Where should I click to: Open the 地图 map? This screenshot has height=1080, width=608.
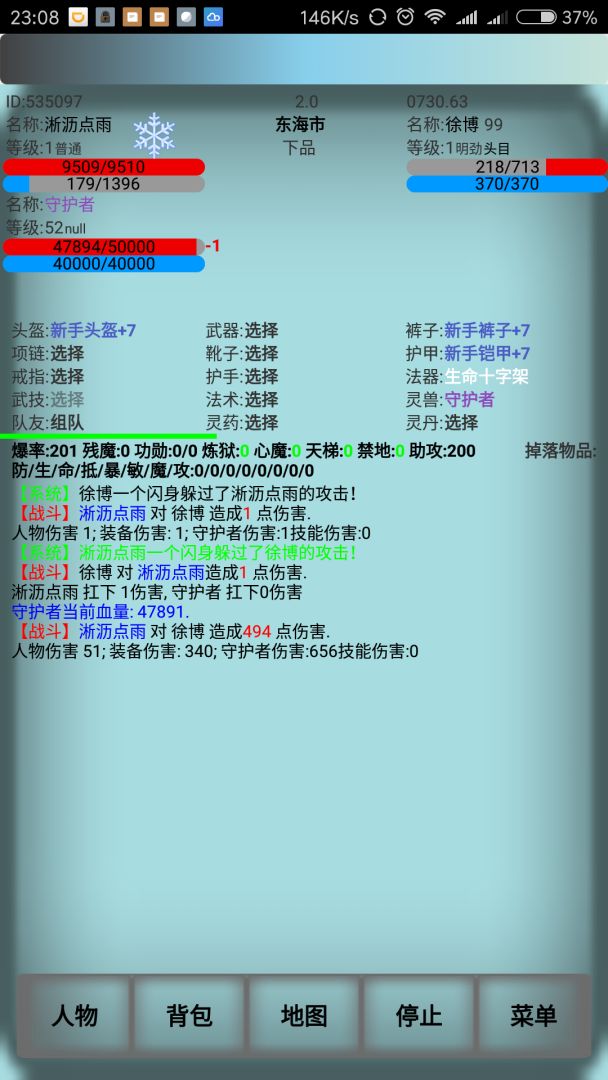(304, 1016)
